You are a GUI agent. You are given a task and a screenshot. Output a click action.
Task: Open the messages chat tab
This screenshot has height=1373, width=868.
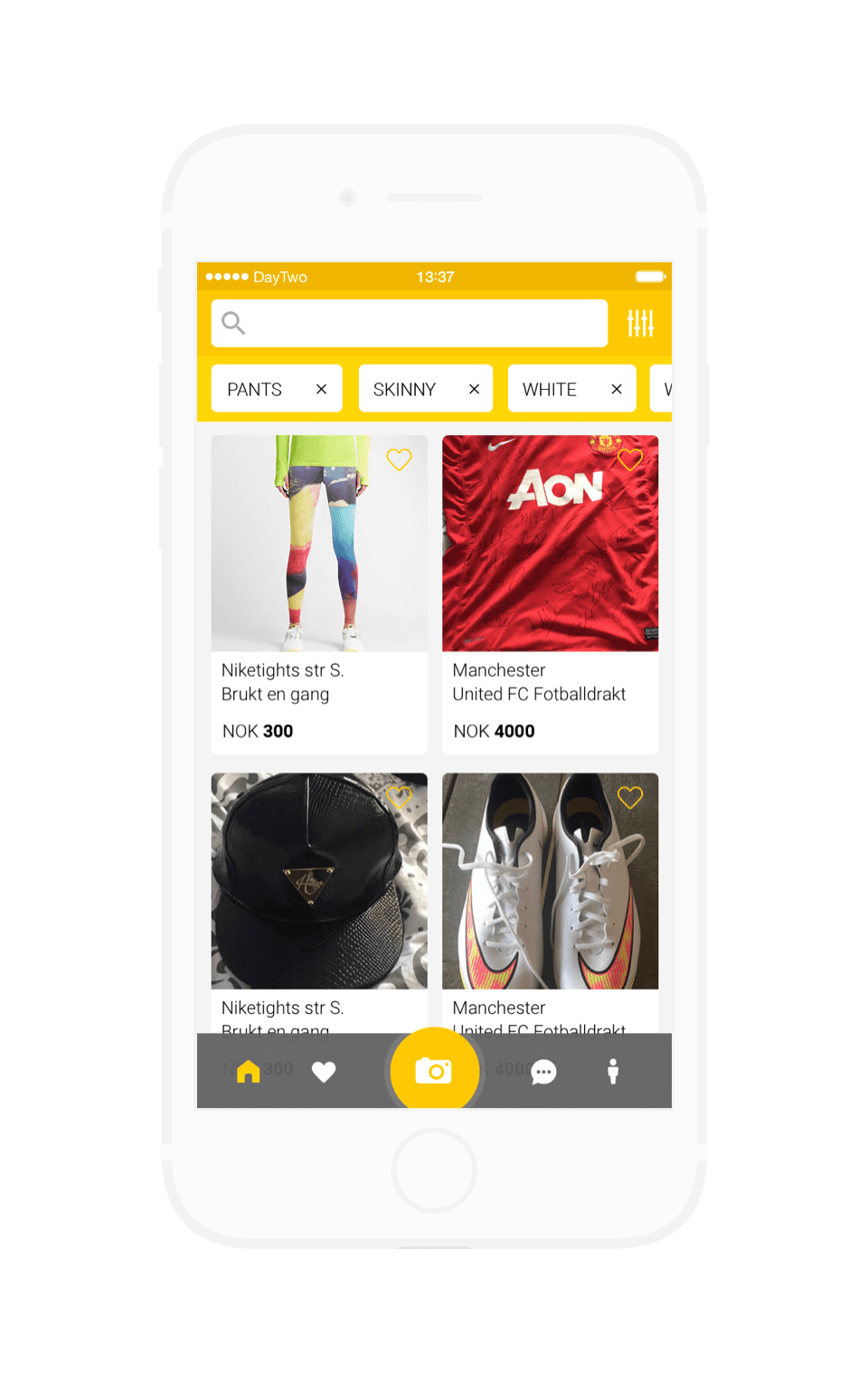coord(543,1073)
